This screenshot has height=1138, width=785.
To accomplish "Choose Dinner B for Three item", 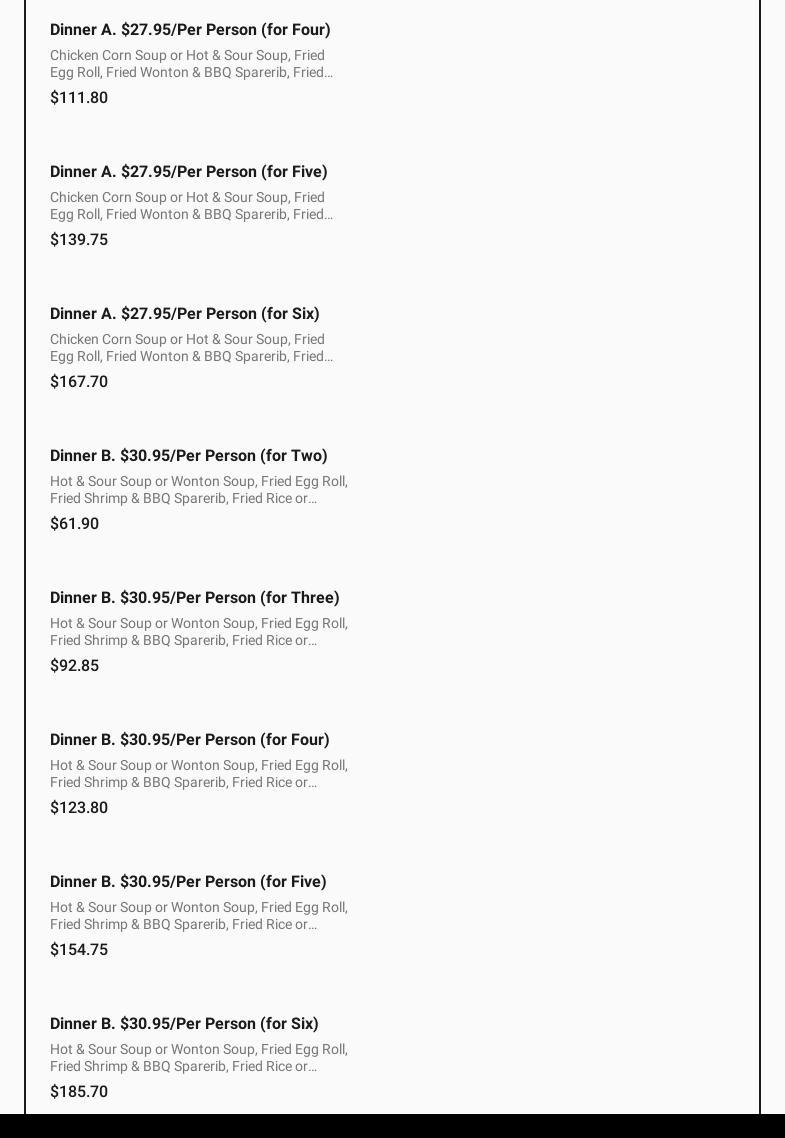I will click(195, 598).
